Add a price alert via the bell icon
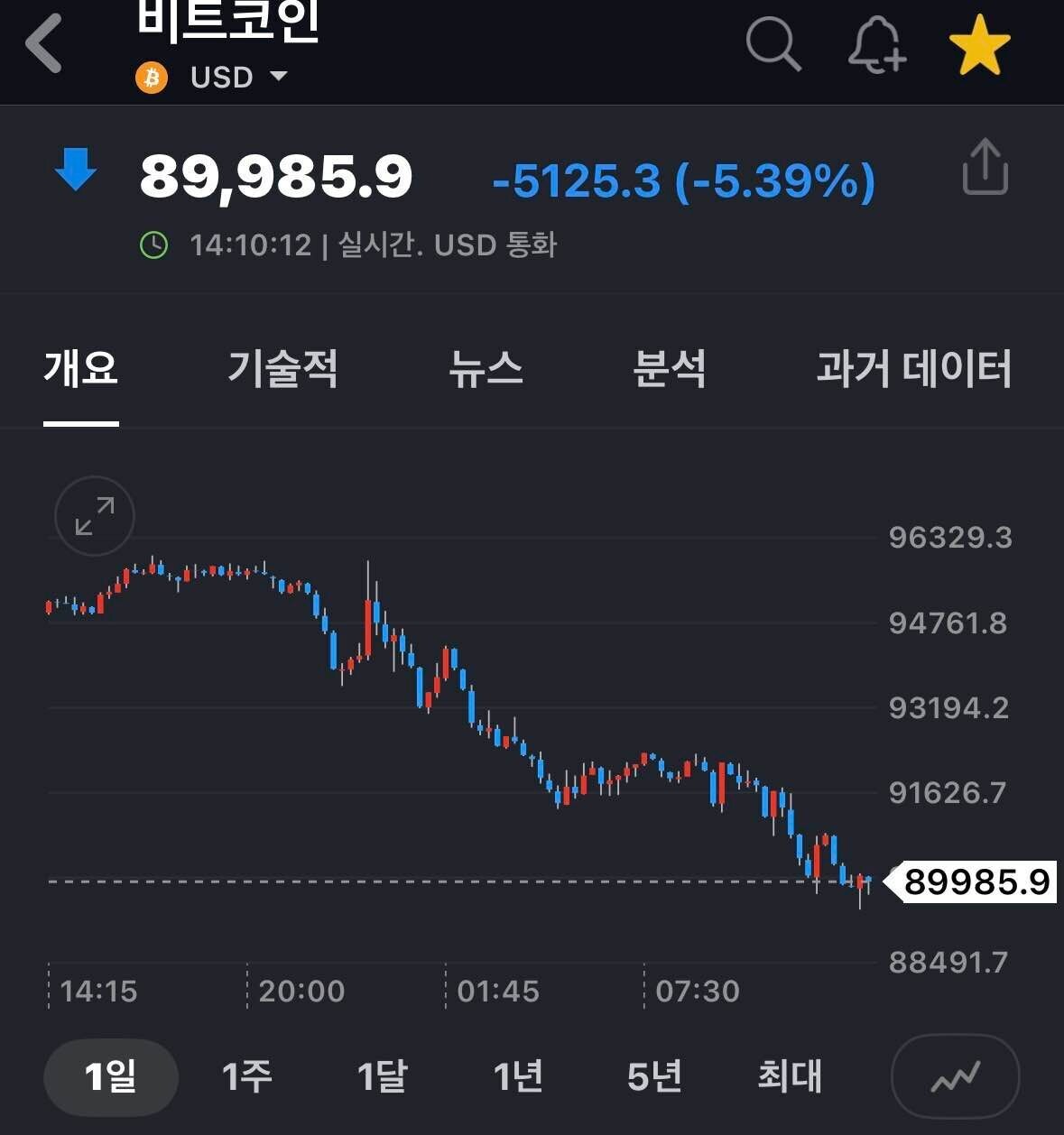 (876, 45)
